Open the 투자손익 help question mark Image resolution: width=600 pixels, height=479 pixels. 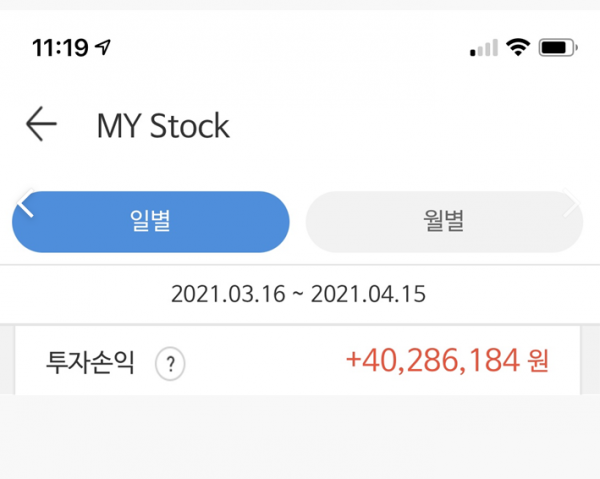pyautogui.click(x=171, y=364)
